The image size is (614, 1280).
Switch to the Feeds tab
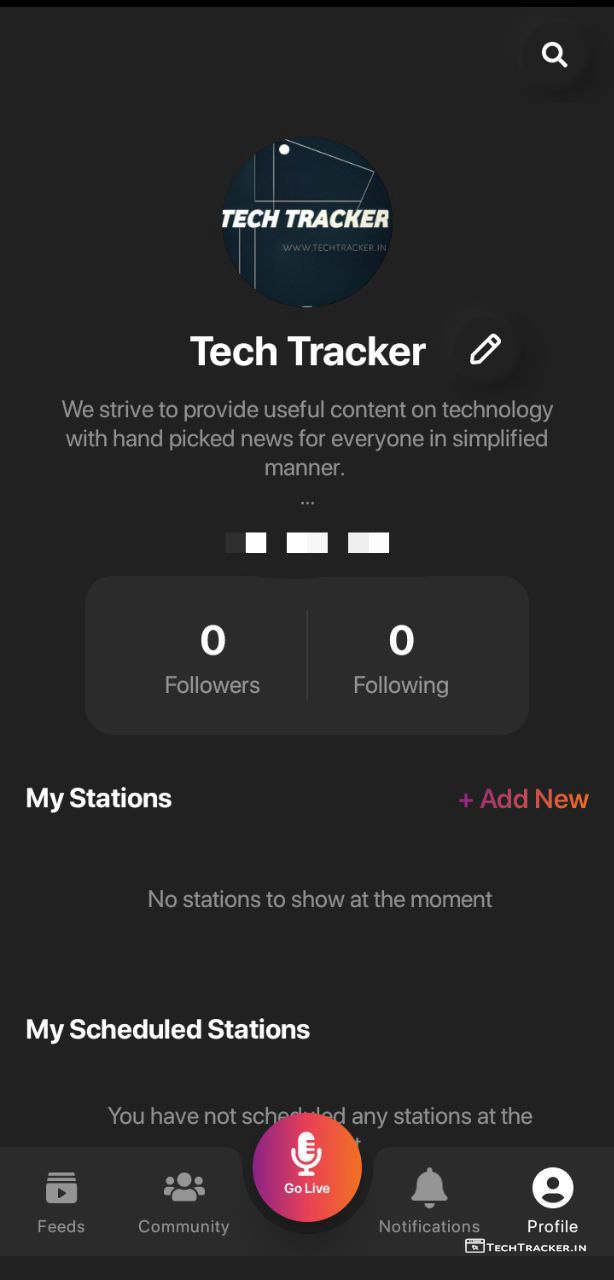(x=61, y=1202)
